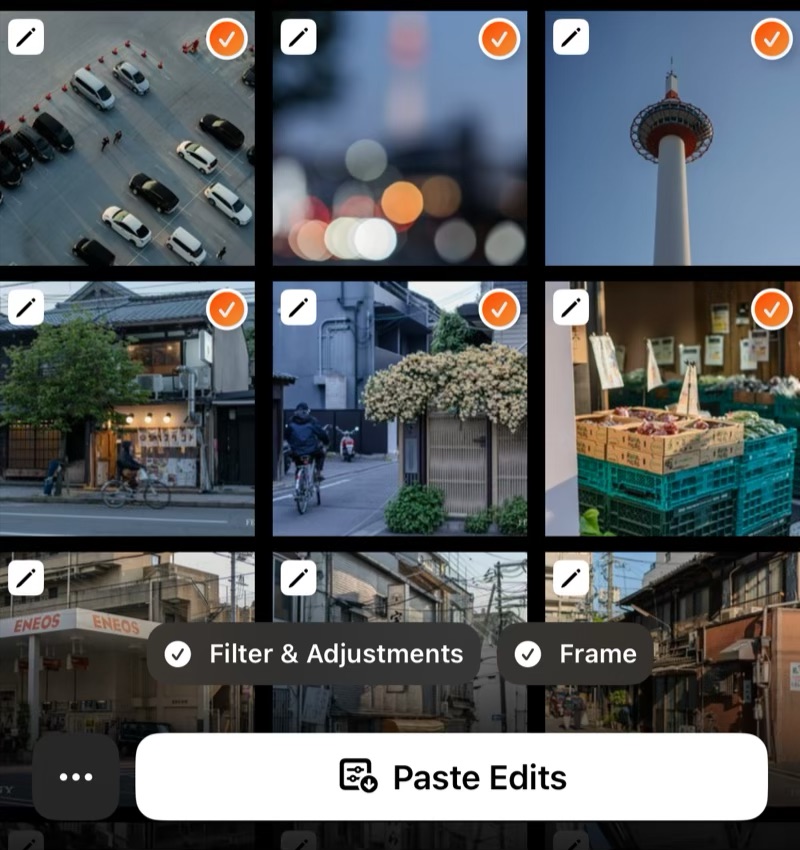The image size is (800, 850).
Task: Edit the market crates photo with pencil icon
Action: pyautogui.click(x=570, y=309)
